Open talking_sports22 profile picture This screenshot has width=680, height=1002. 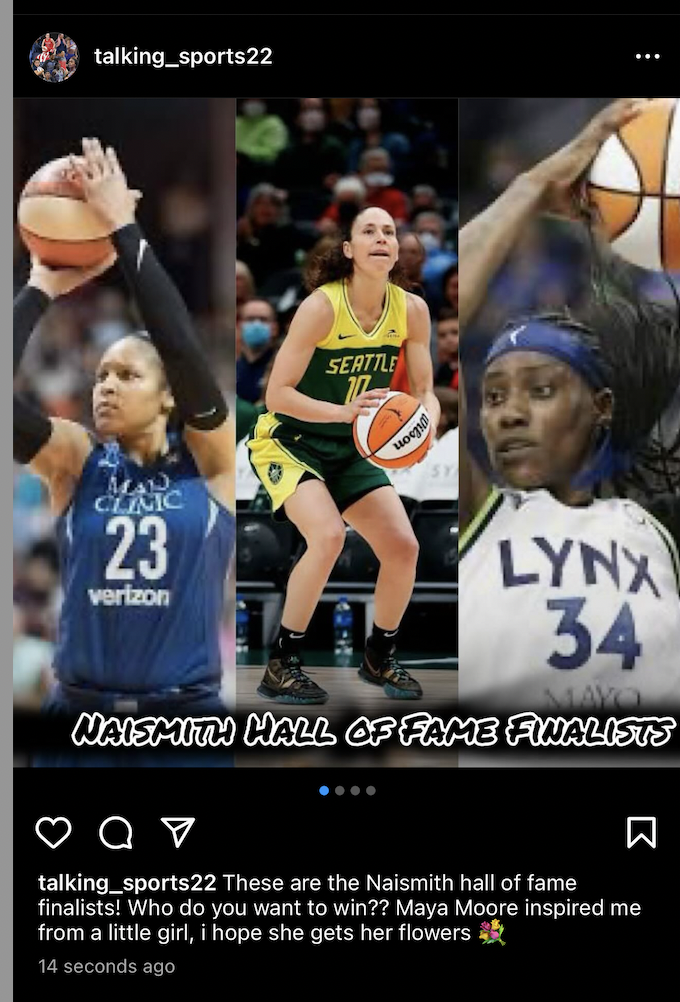54,57
